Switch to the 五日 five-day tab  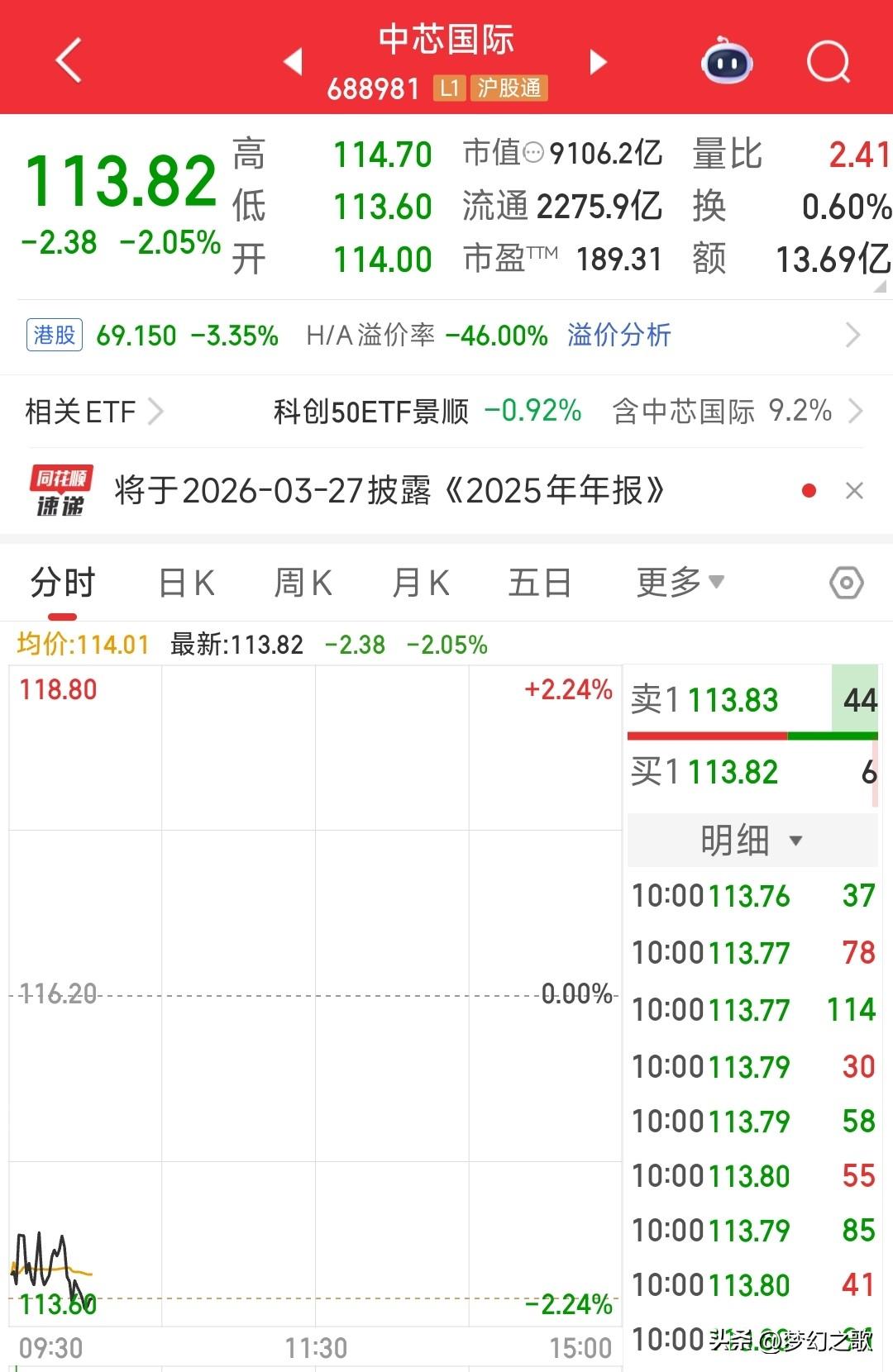click(539, 582)
